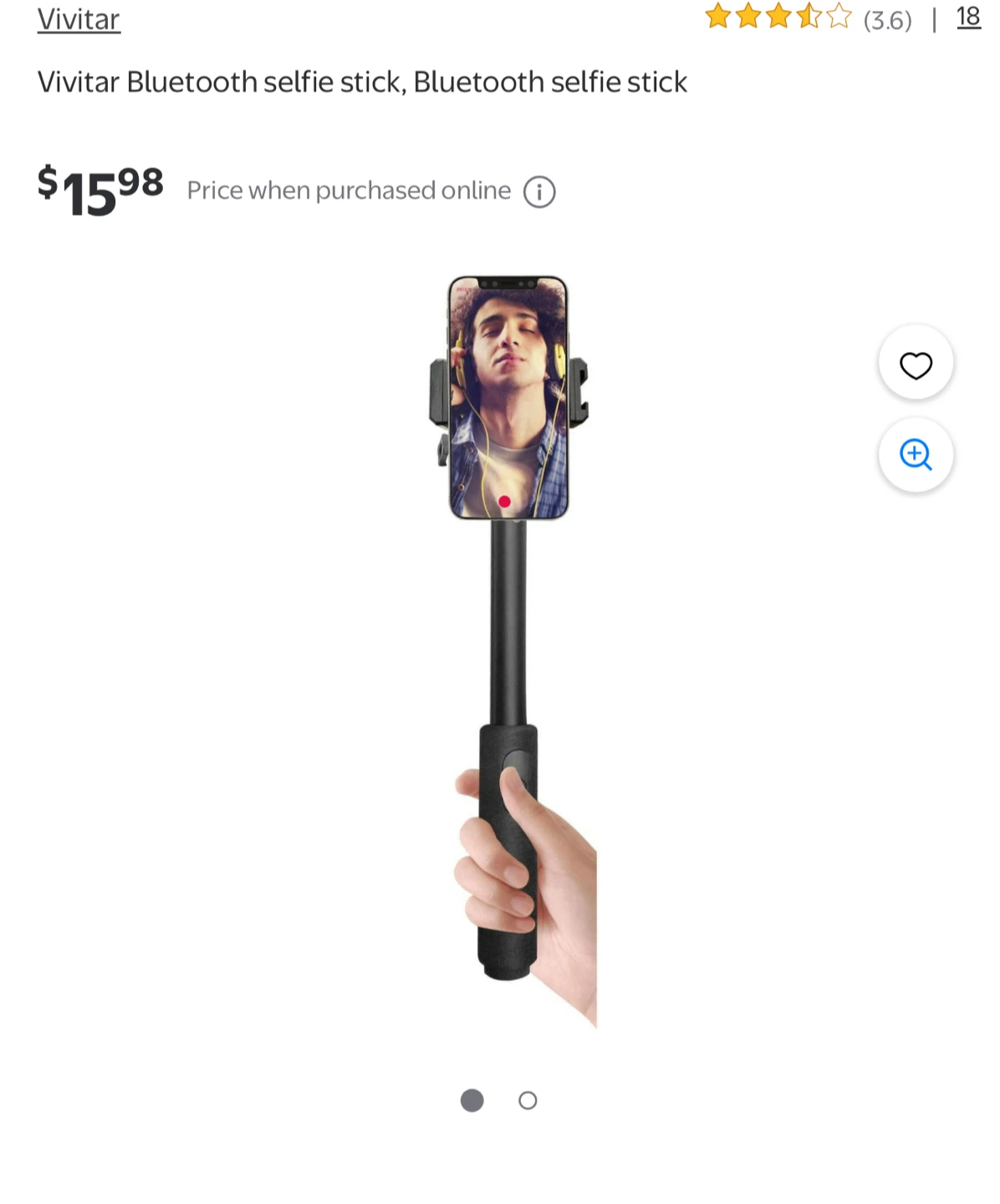
Task: Click the product title text
Action: [x=361, y=82]
